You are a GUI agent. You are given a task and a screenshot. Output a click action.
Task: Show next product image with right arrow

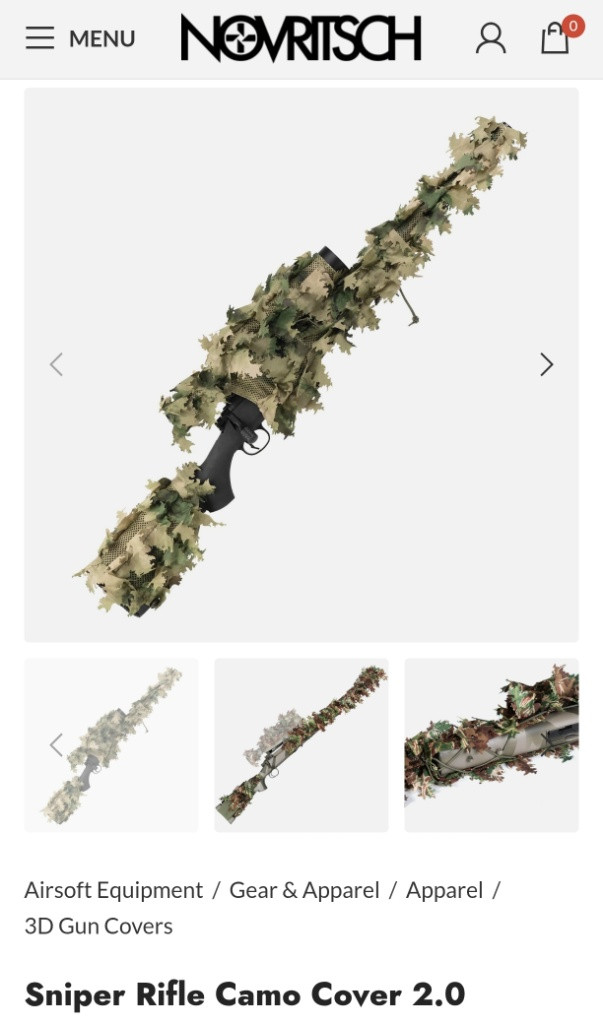pyautogui.click(x=546, y=365)
